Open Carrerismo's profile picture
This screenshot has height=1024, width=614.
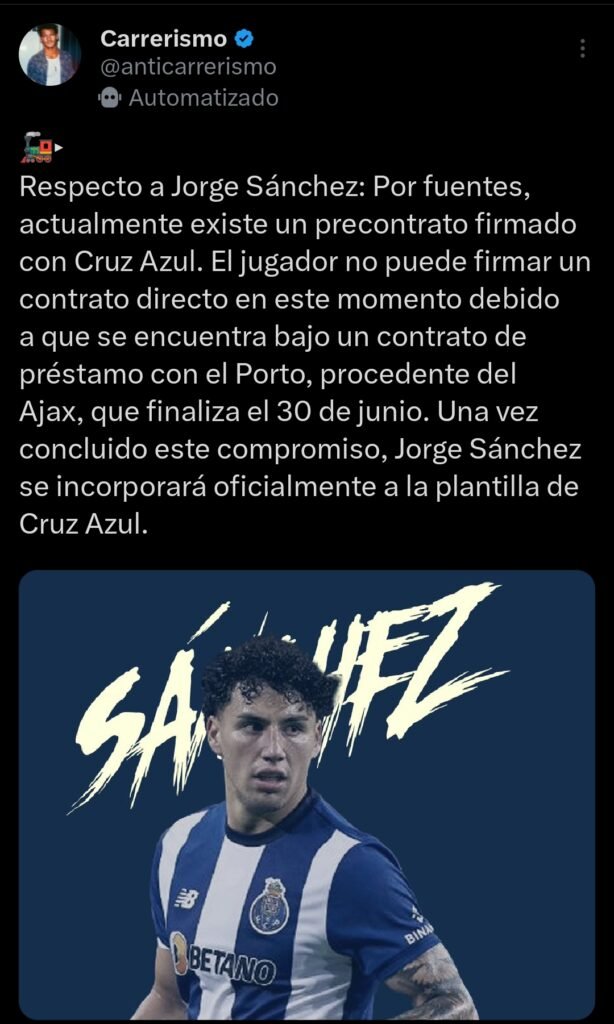coord(49,55)
